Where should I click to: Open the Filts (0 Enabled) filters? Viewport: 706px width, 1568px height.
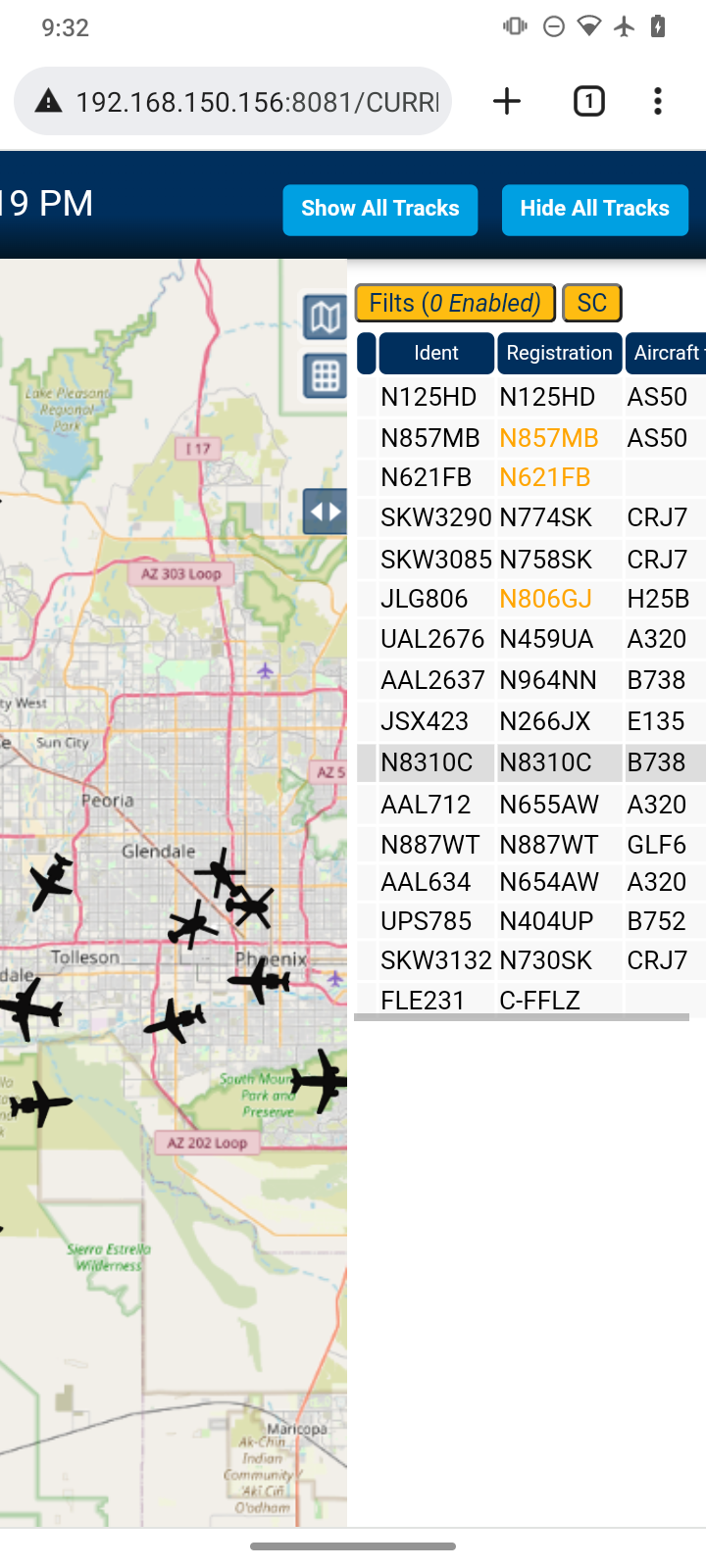[x=455, y=303]
